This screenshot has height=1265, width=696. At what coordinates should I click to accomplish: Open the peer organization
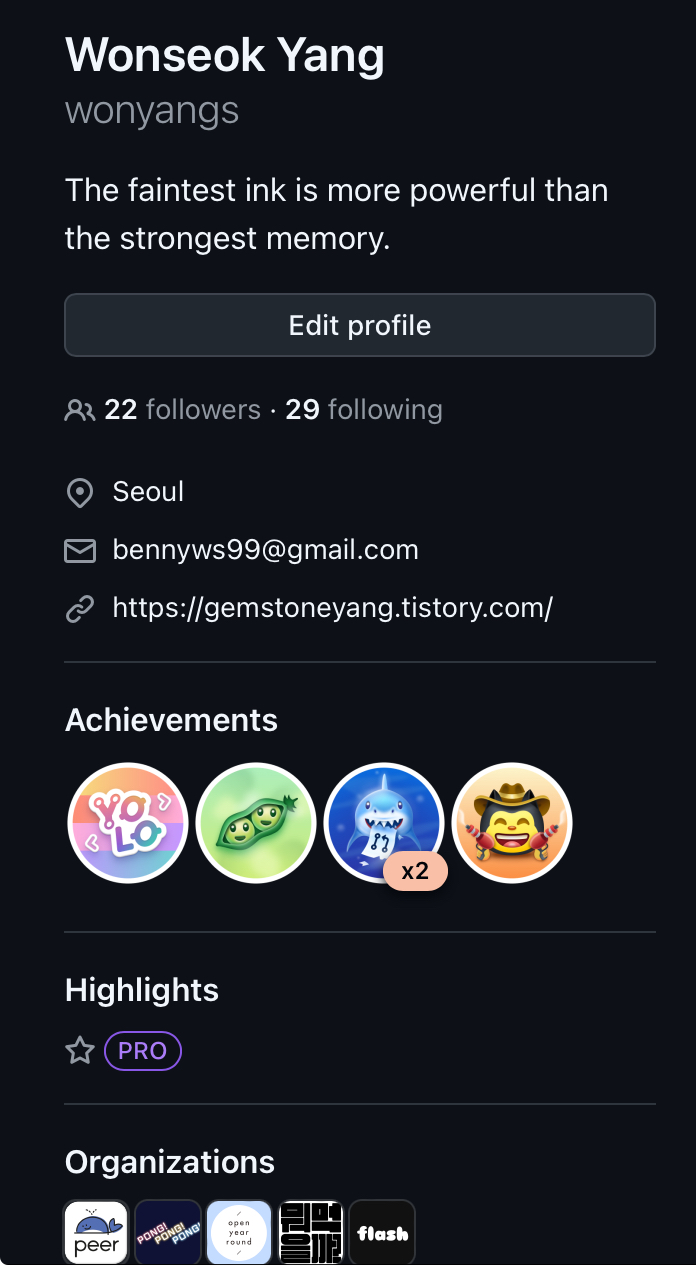point(96,1232)
